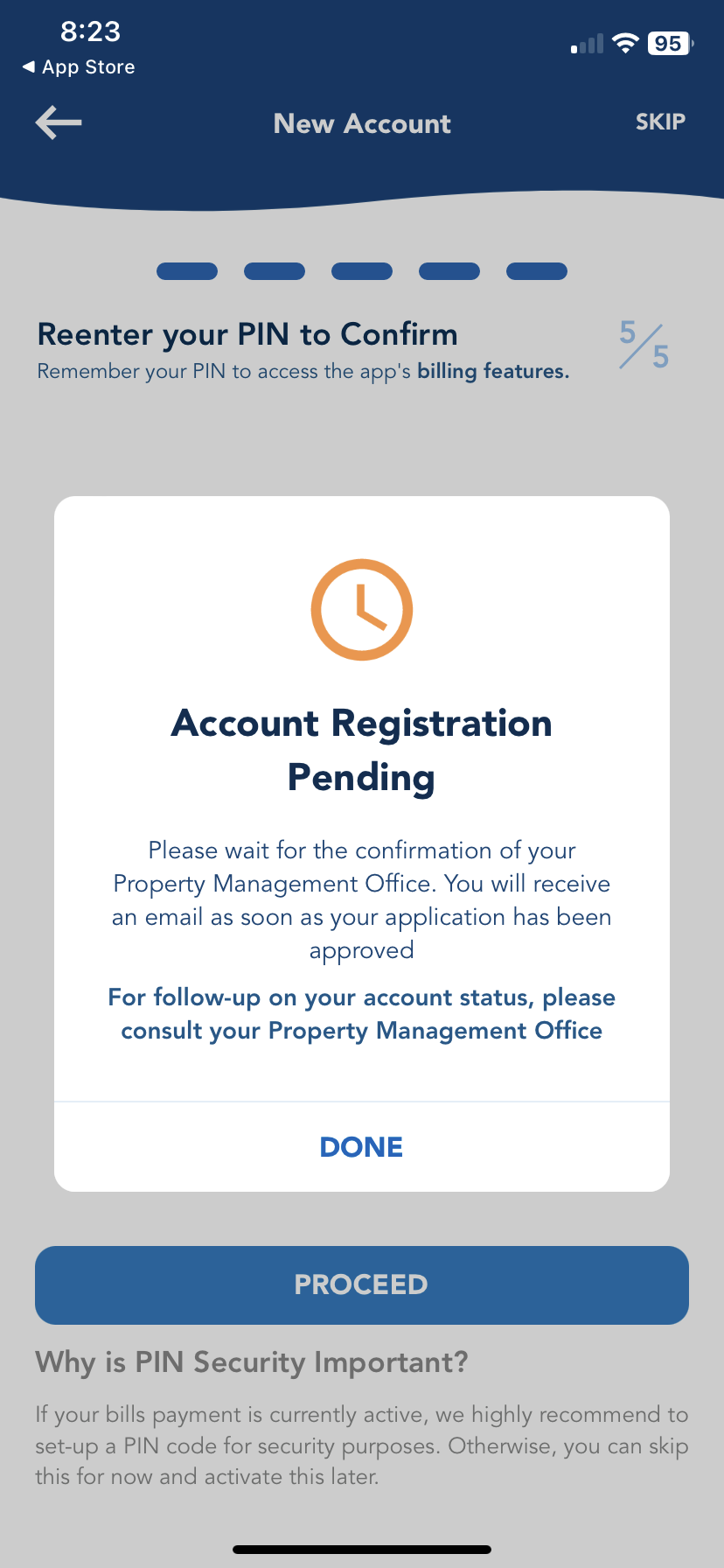The width and height of the screenshot is (724, 1568).
Task: Skip the PIN setup
Action: click(660, 122)
